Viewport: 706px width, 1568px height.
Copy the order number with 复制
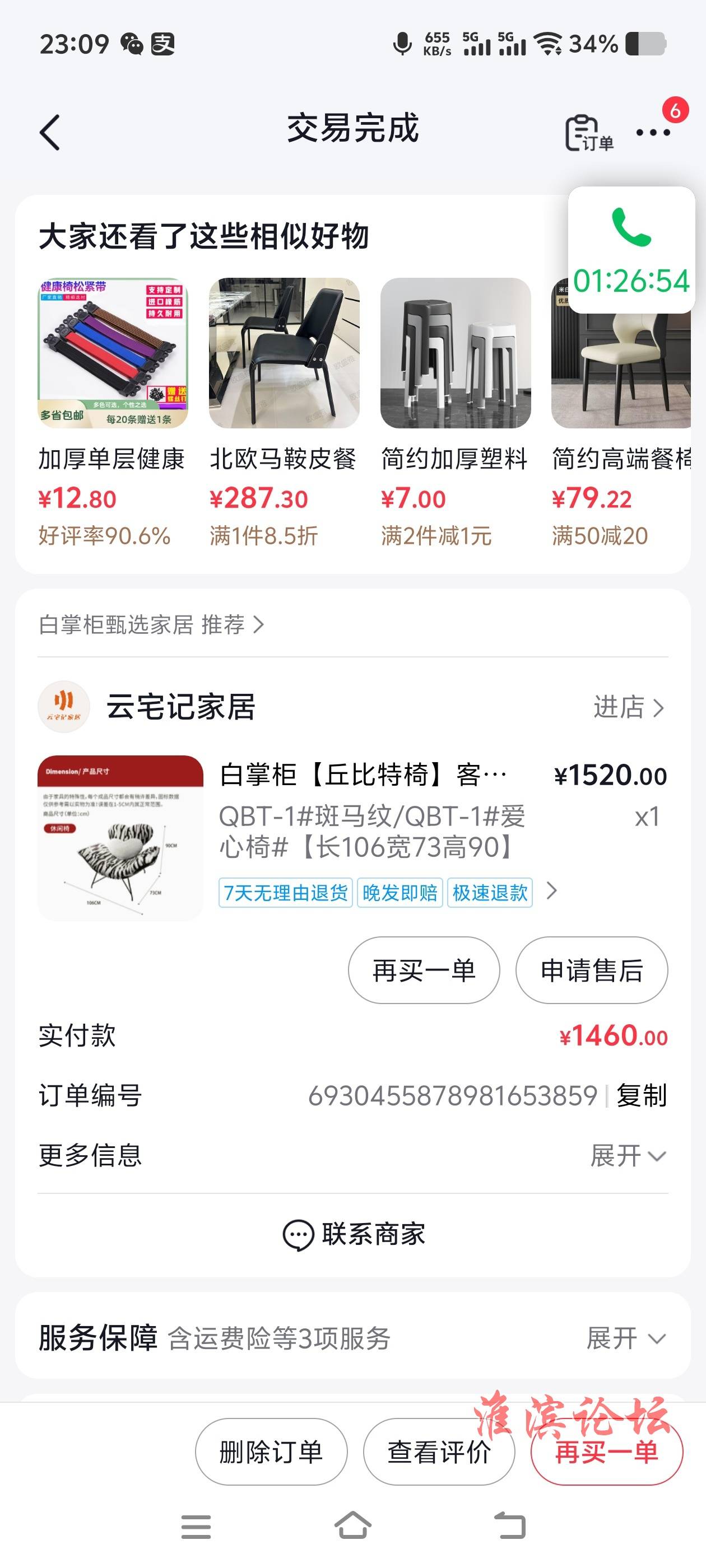coord(642,1096)
